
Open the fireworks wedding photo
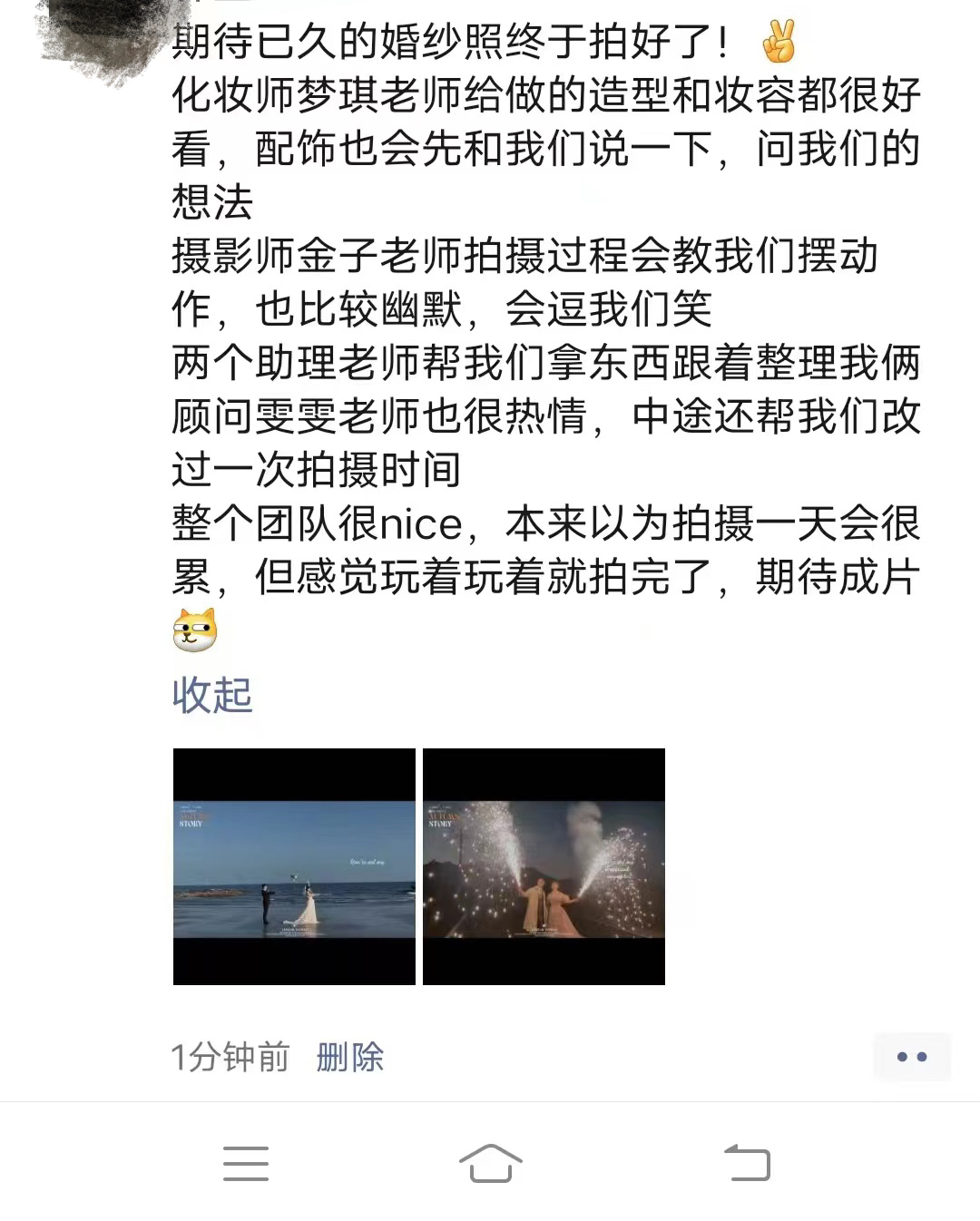[544, 866]
